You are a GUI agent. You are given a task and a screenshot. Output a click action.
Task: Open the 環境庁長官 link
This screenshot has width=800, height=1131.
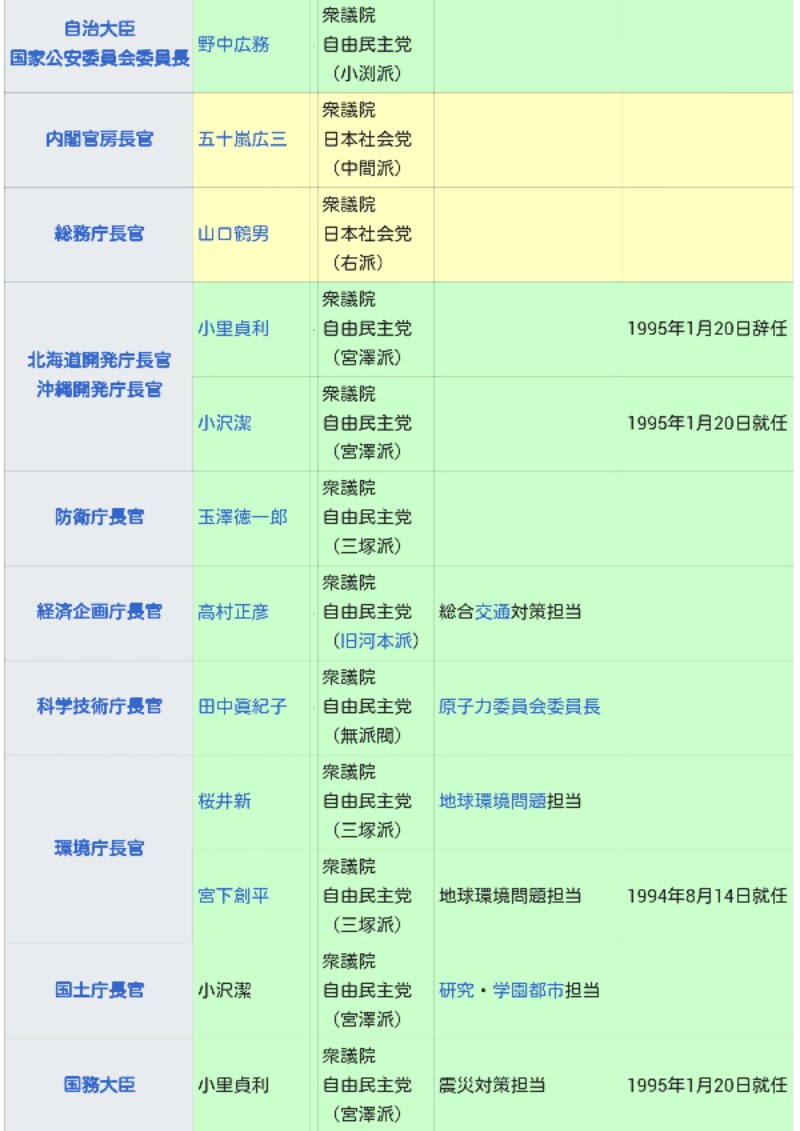99,848
